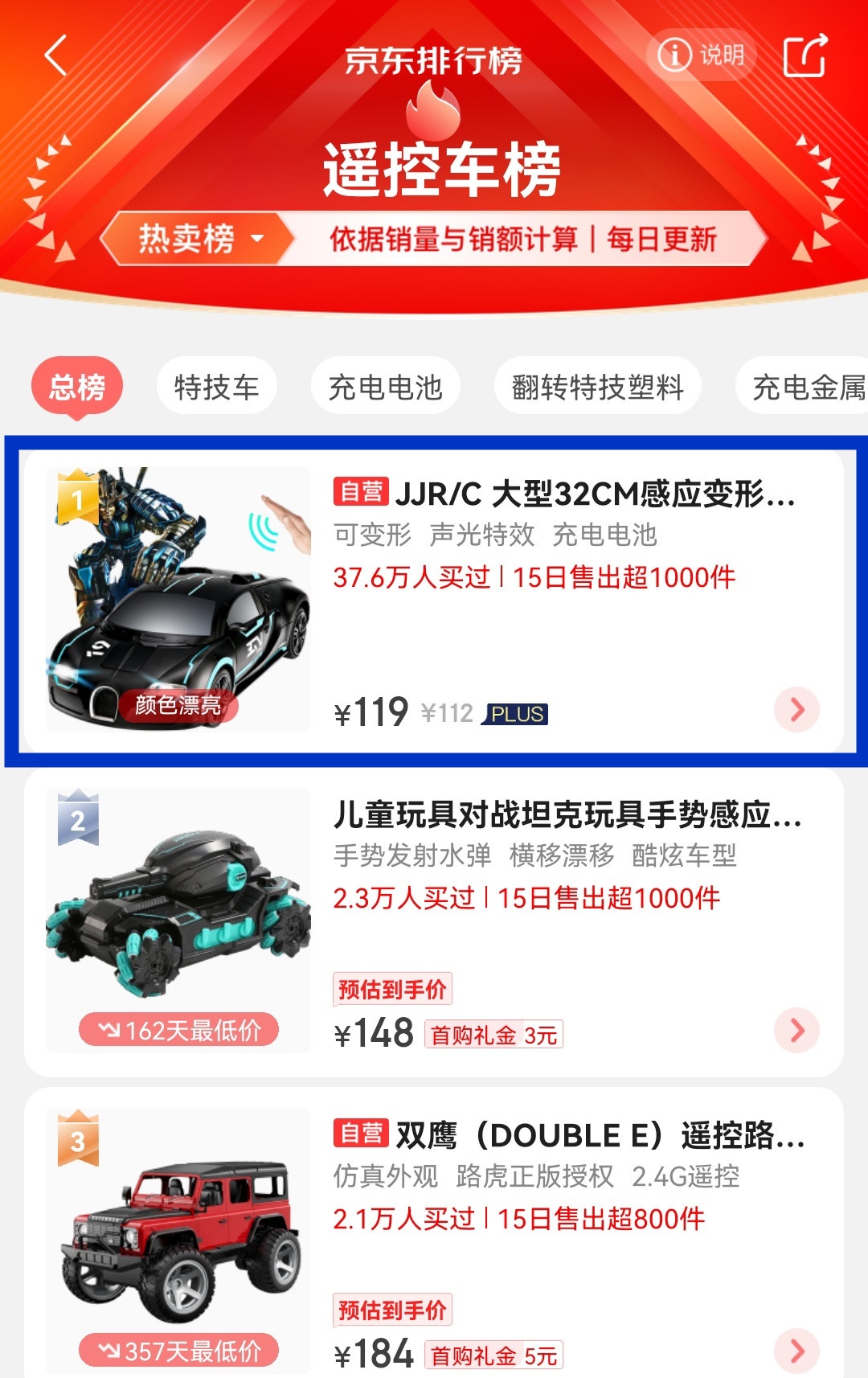Tap the arrow next to the ¥184 price

click(796, 1351)
